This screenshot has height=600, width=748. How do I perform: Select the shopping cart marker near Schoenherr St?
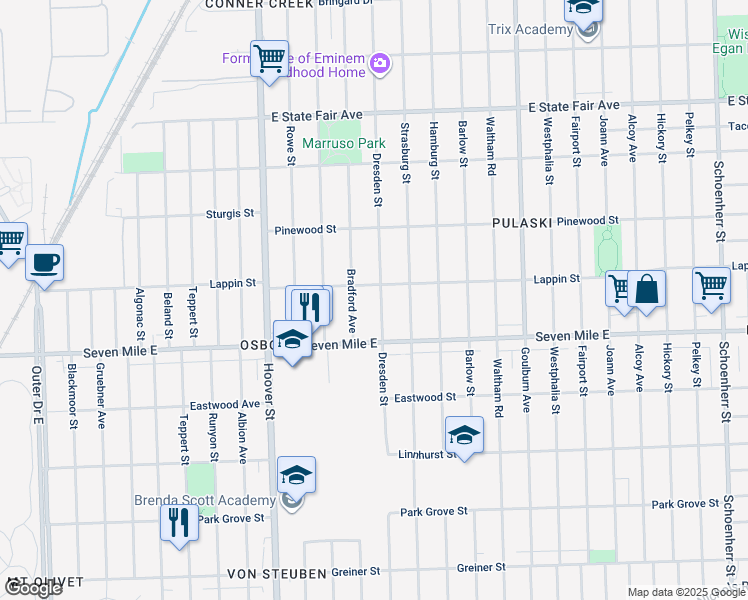[711, 285]
